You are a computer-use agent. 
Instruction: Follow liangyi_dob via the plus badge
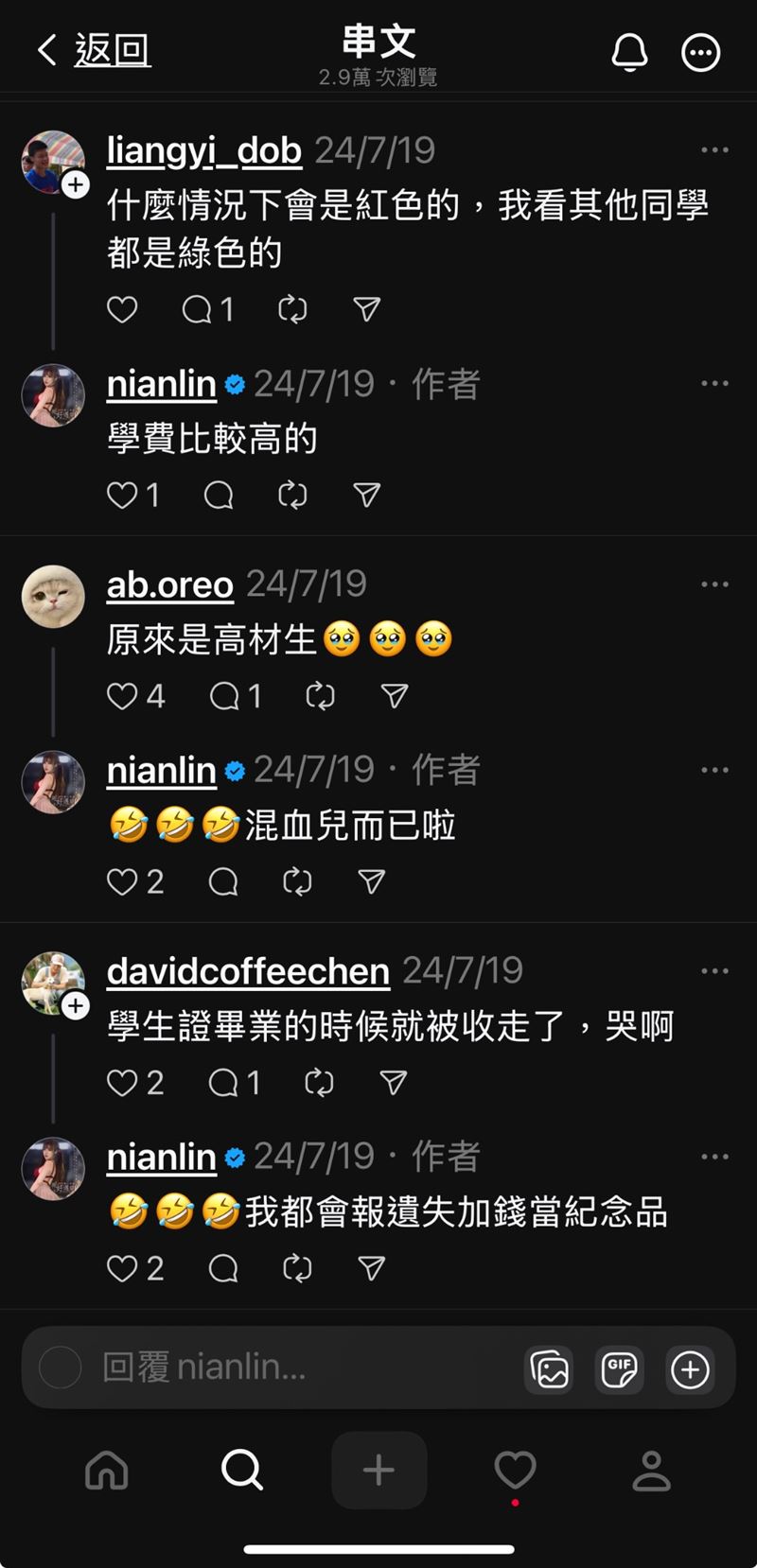[77, 185]
